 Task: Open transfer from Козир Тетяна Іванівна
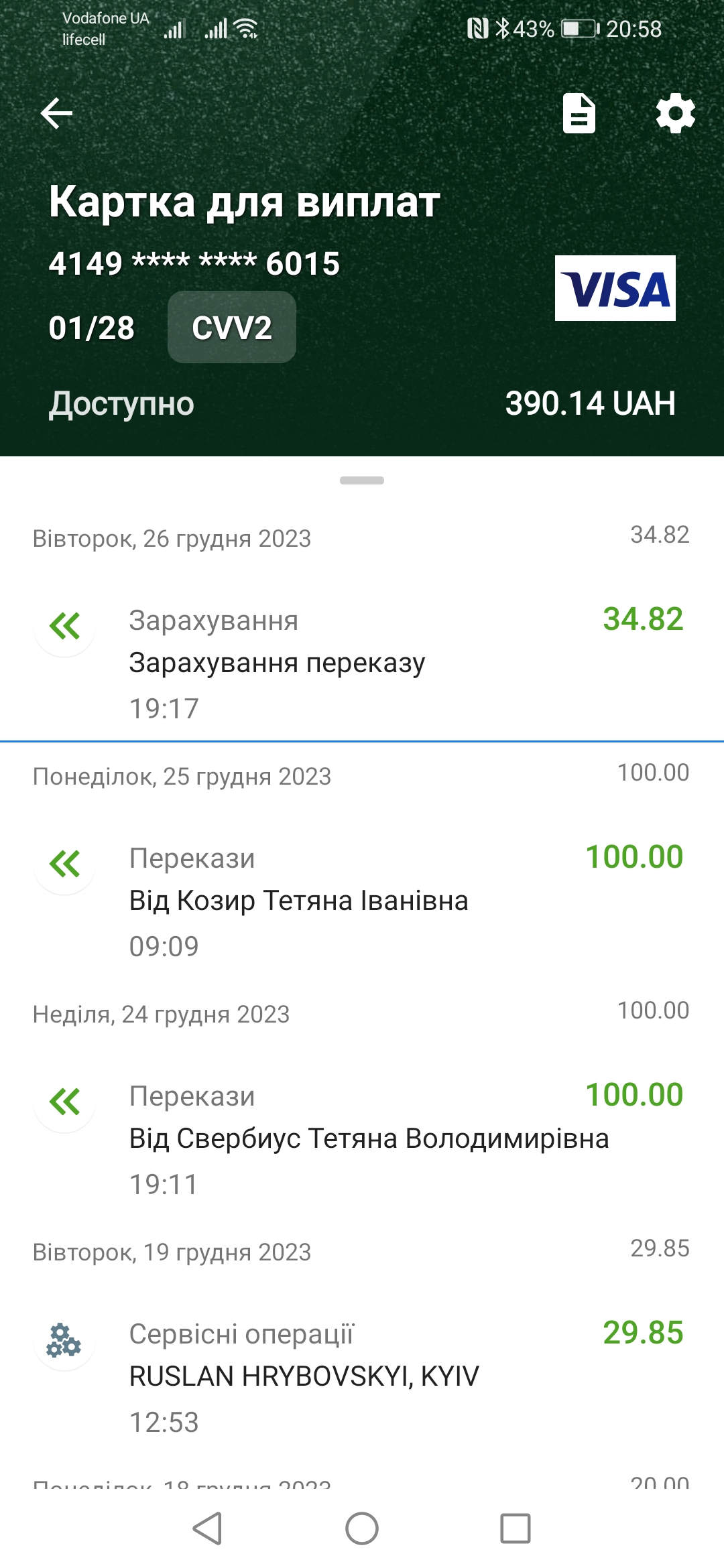tap(362, 900)
